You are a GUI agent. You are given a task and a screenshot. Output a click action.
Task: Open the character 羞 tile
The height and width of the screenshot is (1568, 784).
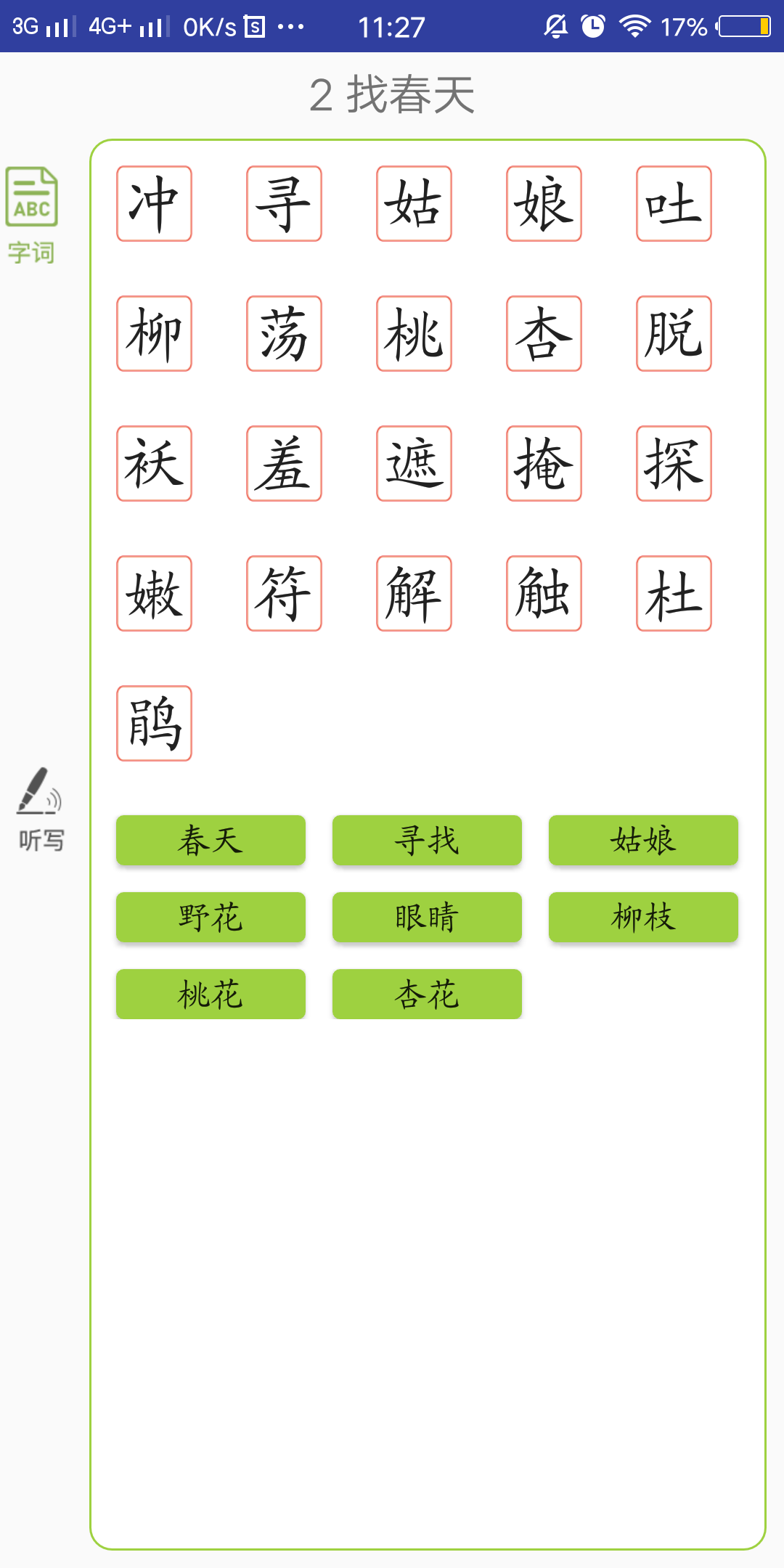[284, 463]
